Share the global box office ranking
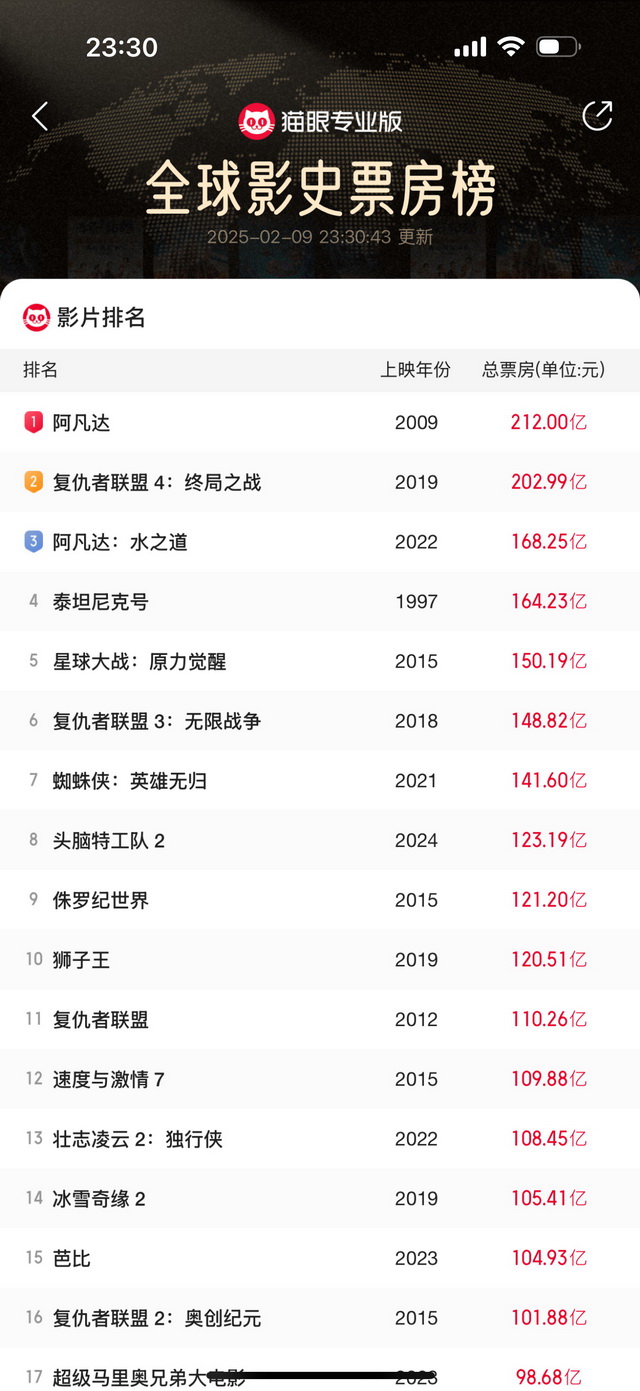Viewport: 640px width, 1391px height. (x=597, y=116)
